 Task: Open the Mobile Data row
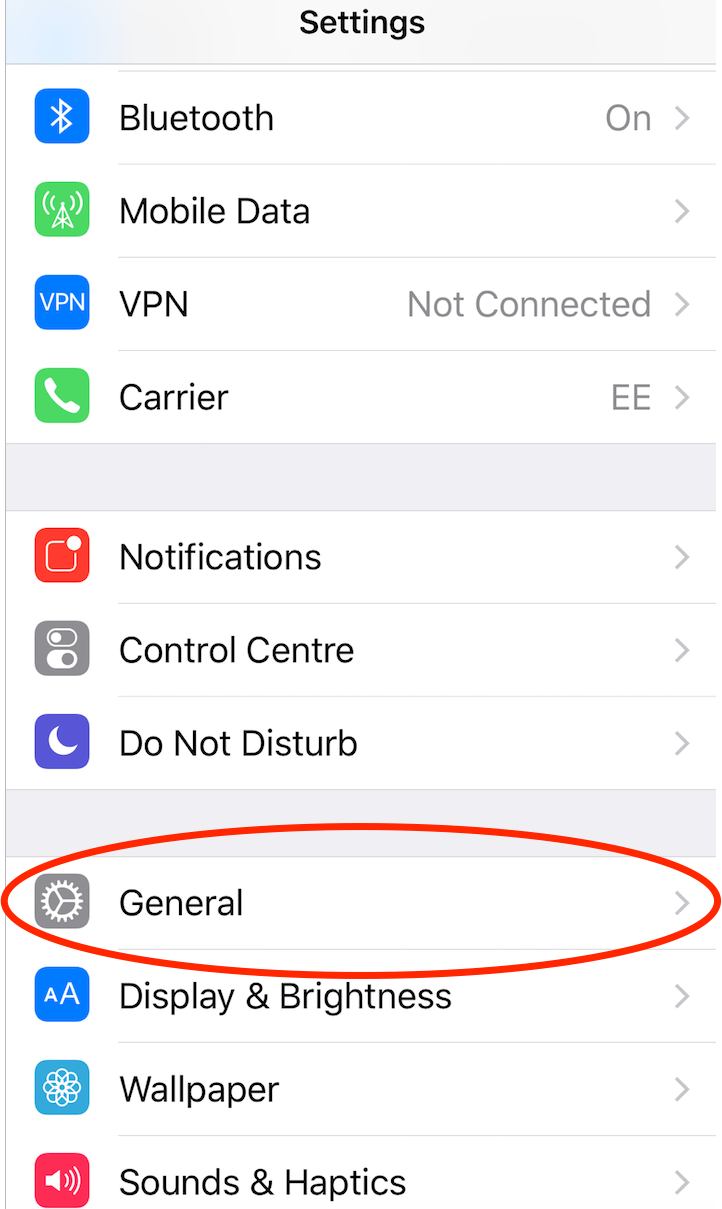click(360, 211)
